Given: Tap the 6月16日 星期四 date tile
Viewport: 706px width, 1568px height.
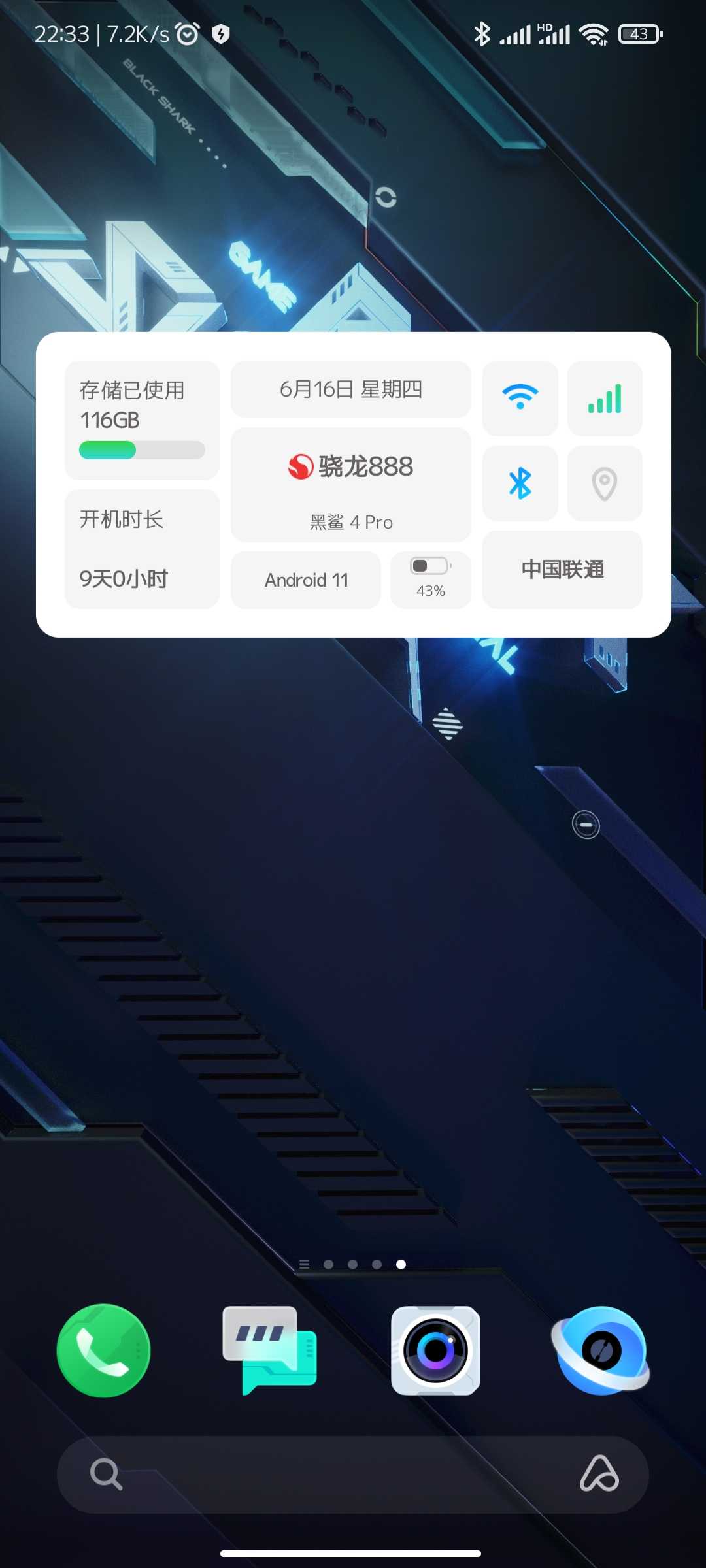Looking at the screenshot, I should click(351, 389).
